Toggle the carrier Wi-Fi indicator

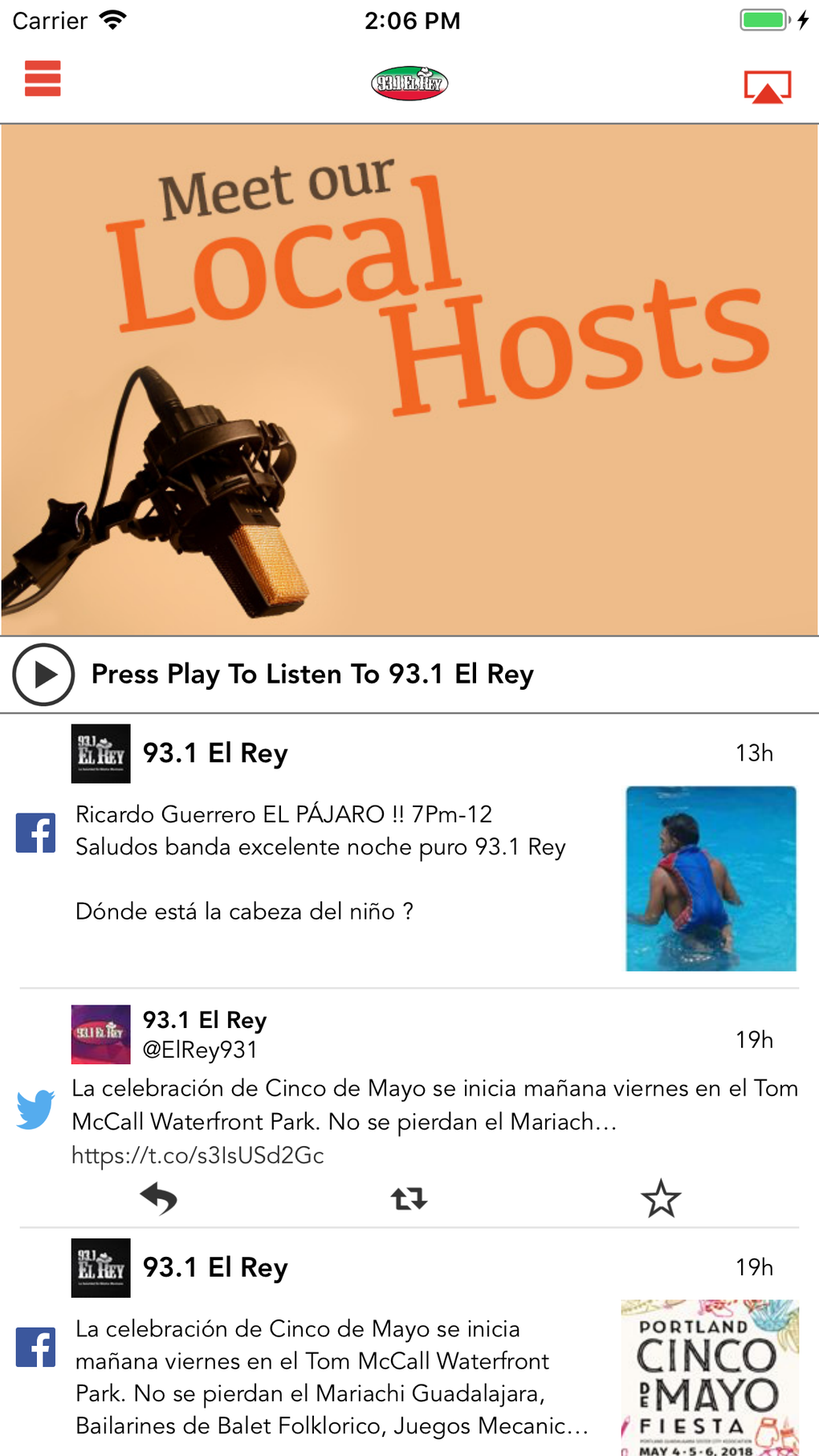pyautogui.click(x=111, y=20)
